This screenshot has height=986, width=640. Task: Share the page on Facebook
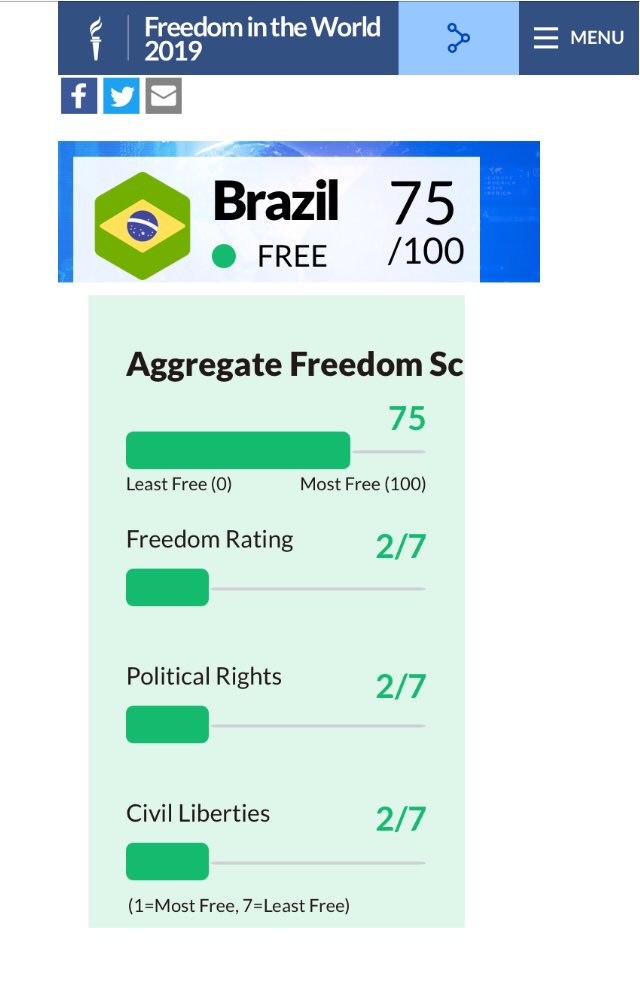tap(79, 96)
